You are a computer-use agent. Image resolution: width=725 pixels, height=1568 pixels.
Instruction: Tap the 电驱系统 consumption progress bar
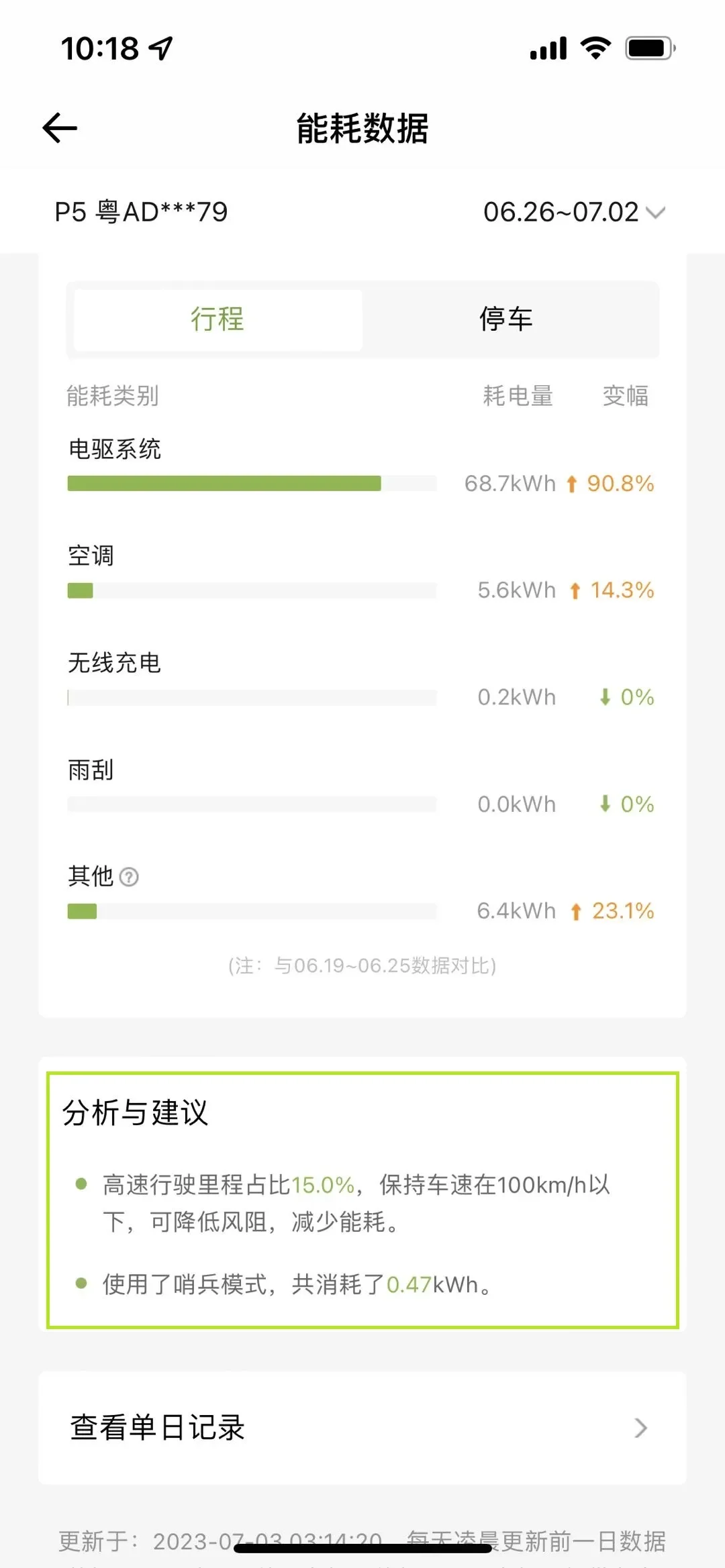tap(252, 484)
